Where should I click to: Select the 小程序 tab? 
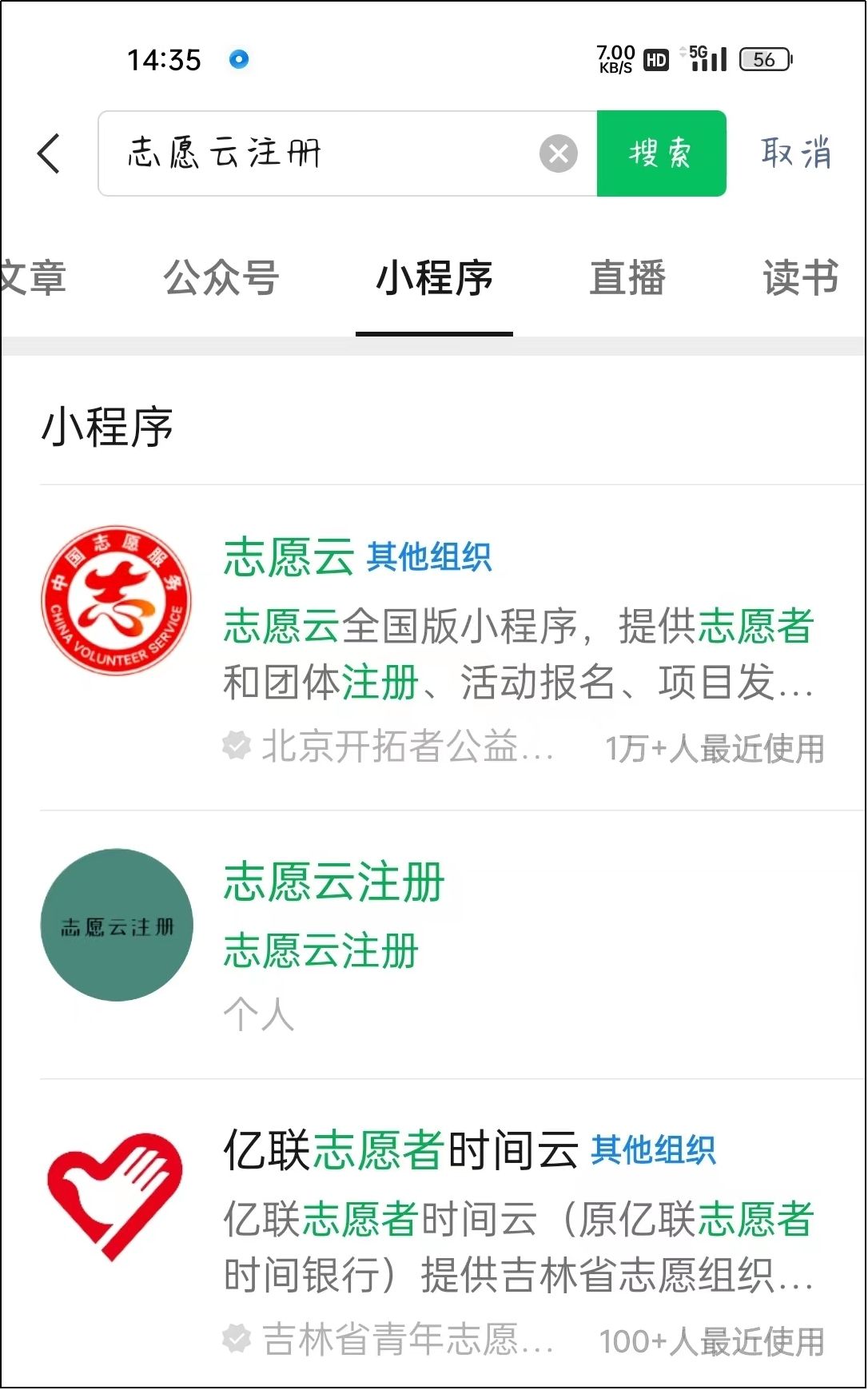(x=434, y=278)
